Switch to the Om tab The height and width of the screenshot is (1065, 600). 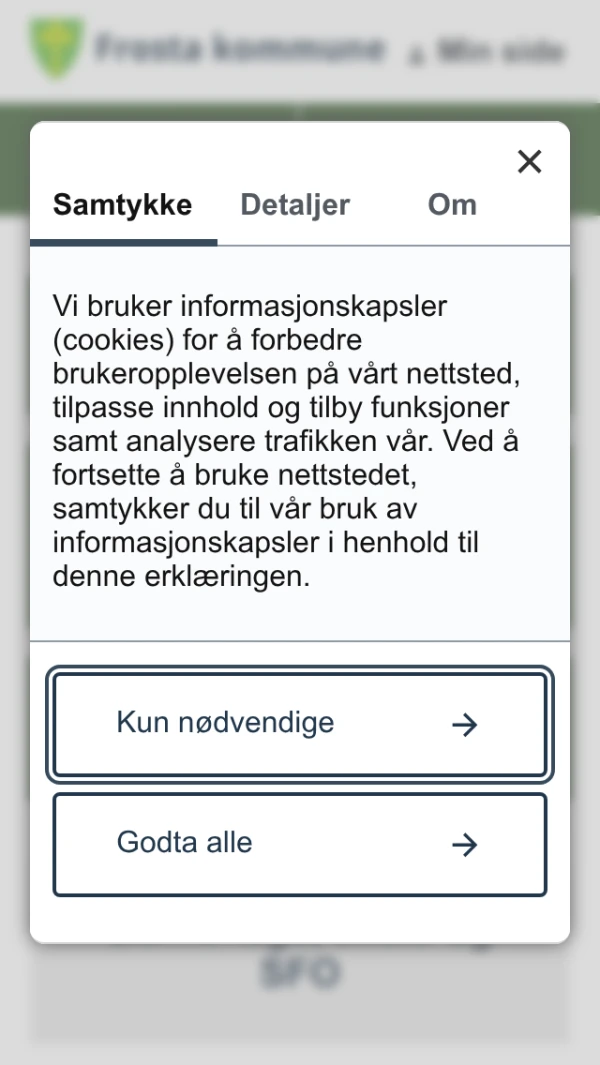pyautogui.click(x=452, y=205)
